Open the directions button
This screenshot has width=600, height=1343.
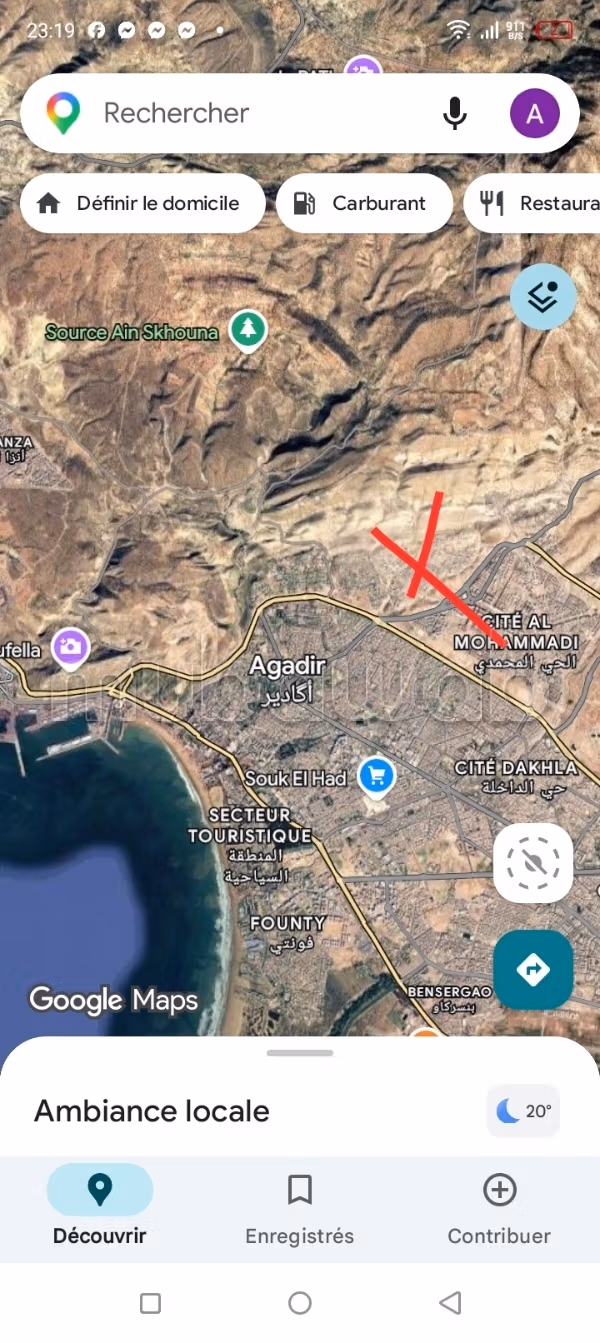click(x=533, y=969)
